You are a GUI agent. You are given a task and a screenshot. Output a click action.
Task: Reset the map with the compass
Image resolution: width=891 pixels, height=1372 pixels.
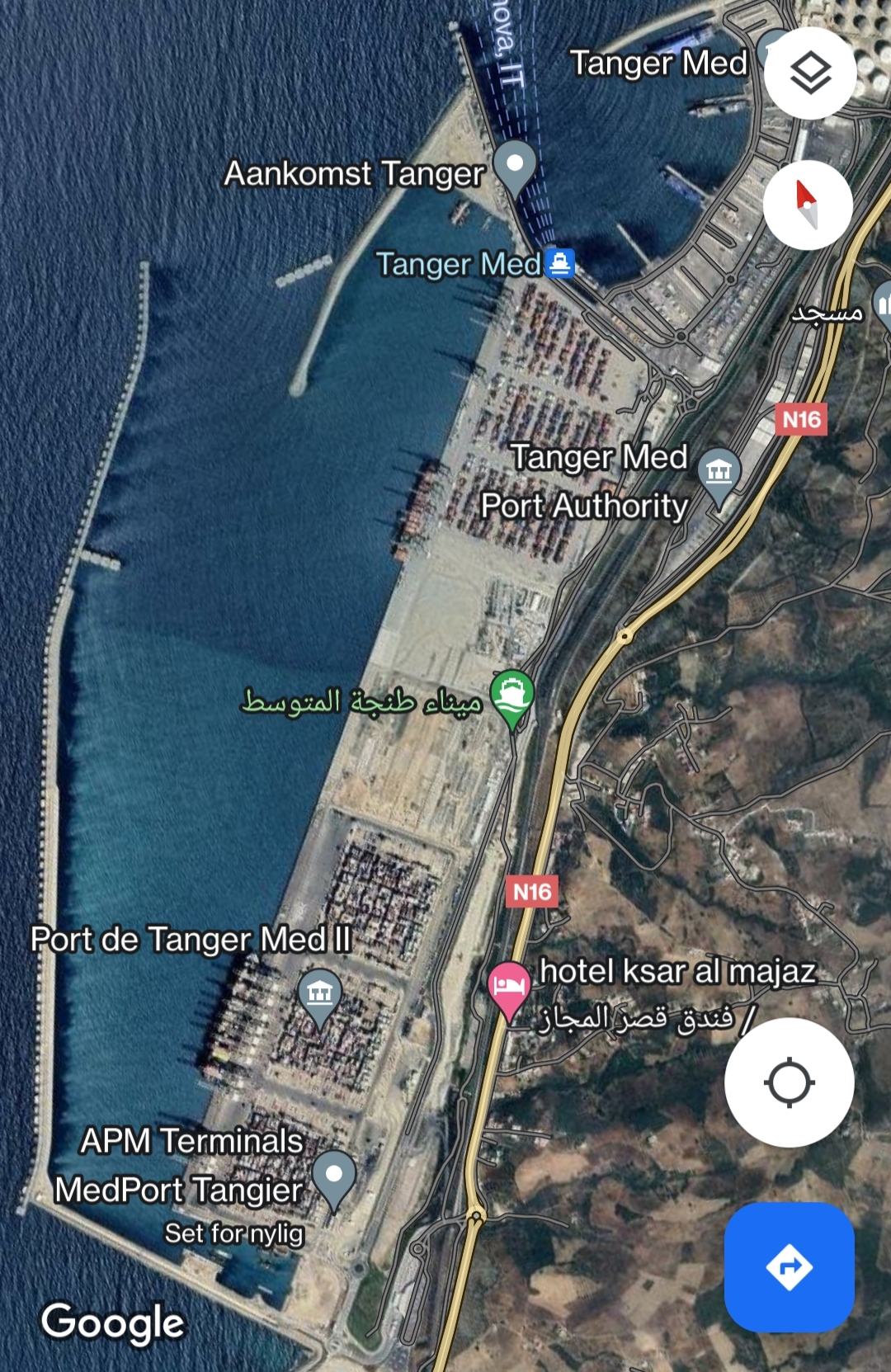(x=807, y=205)
